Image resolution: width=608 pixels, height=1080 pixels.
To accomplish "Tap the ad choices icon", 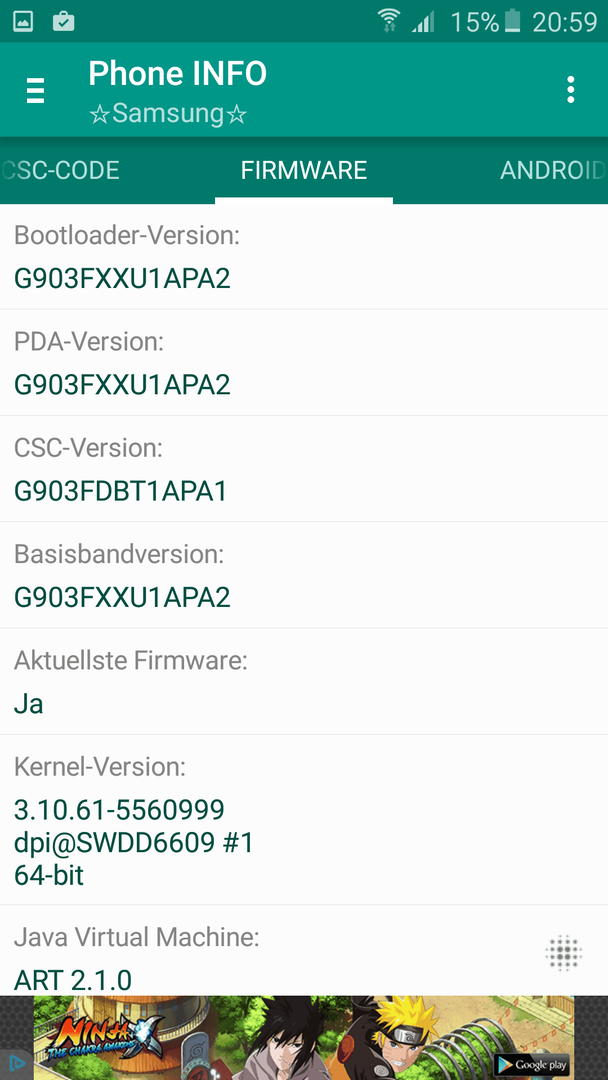I will (13, 1064).
